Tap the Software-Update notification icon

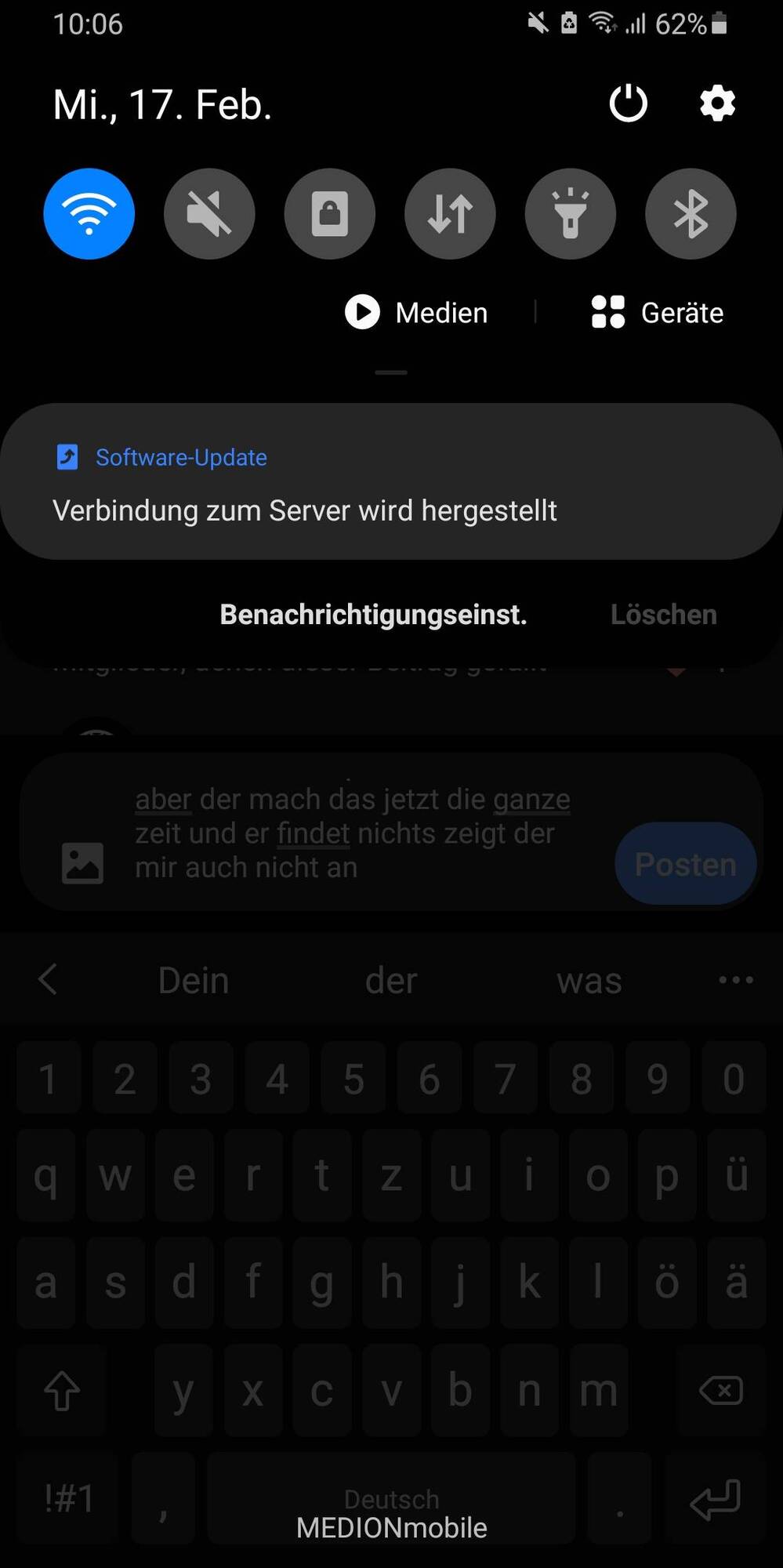67,457
